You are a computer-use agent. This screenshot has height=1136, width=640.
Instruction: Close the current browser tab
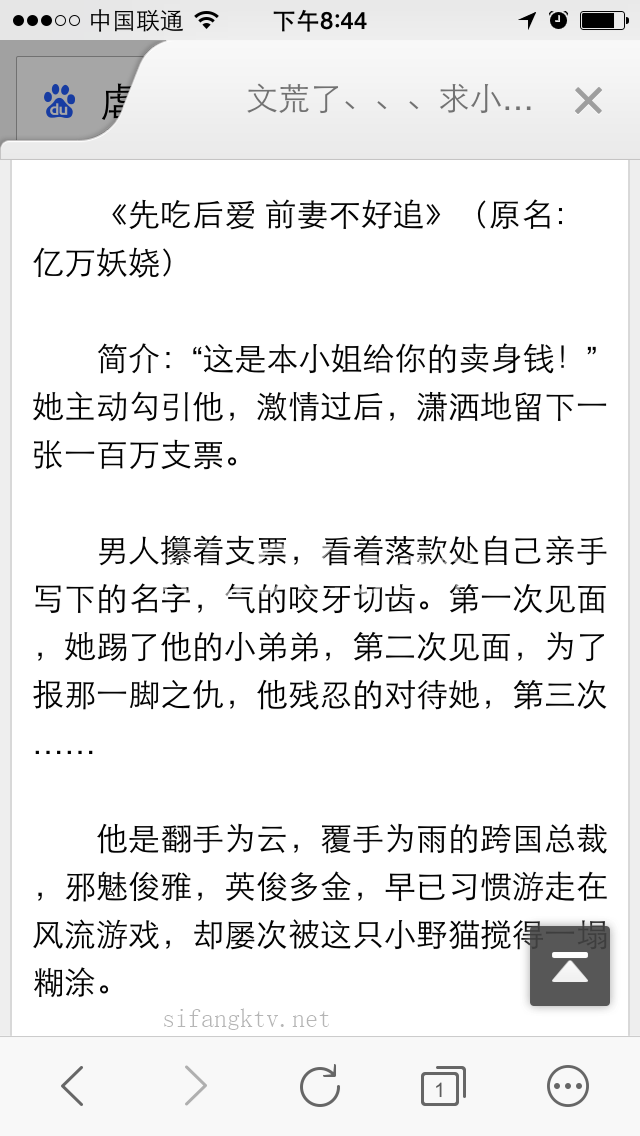(588, 101)
